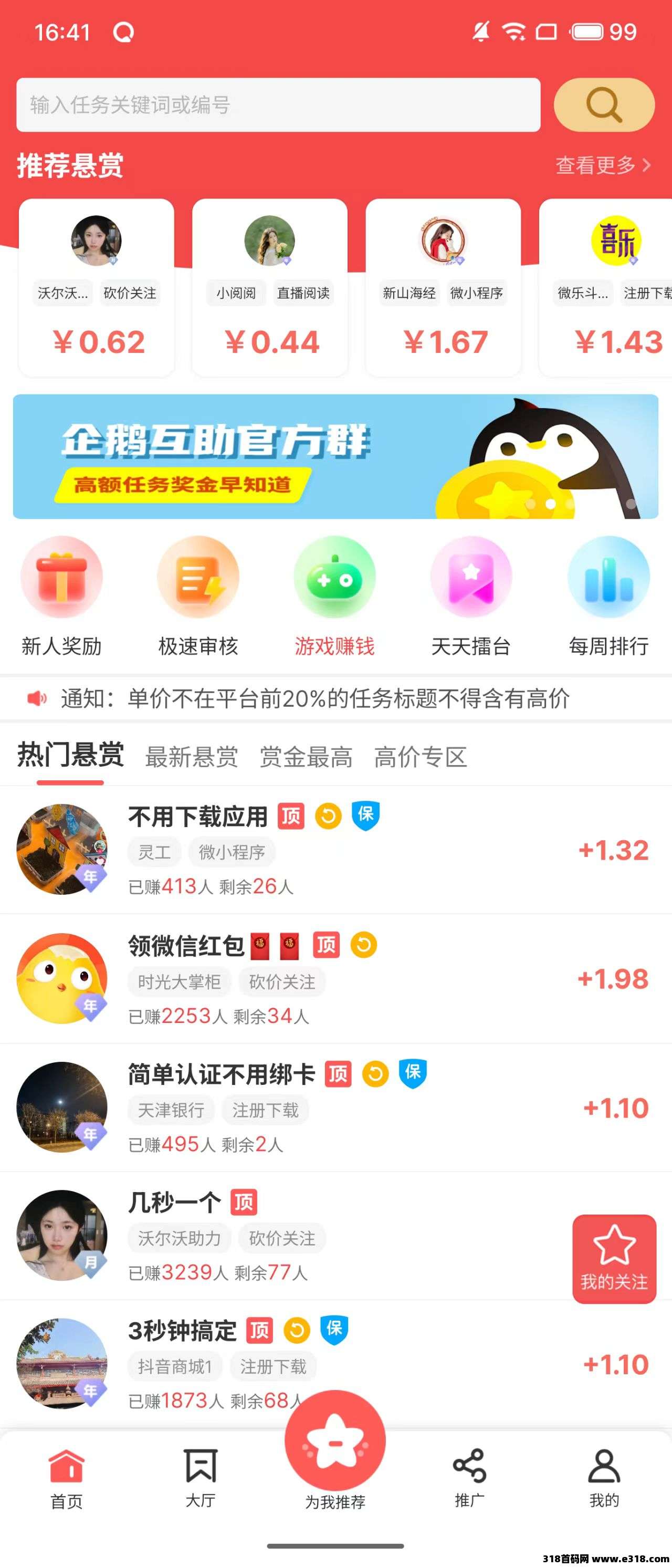Open the 企鹅互助官方群 penguin banner

tap(335, 456)
